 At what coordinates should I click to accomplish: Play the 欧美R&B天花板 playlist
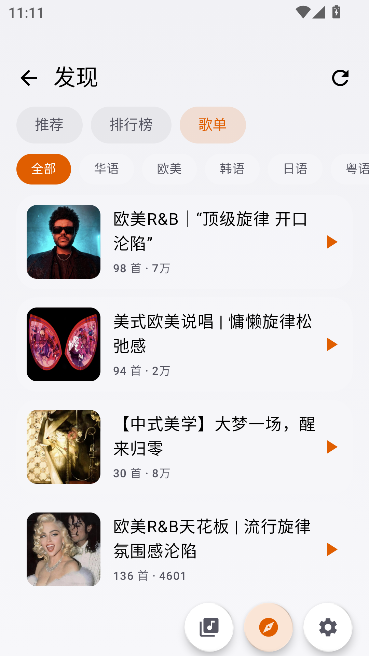point(332,549)
